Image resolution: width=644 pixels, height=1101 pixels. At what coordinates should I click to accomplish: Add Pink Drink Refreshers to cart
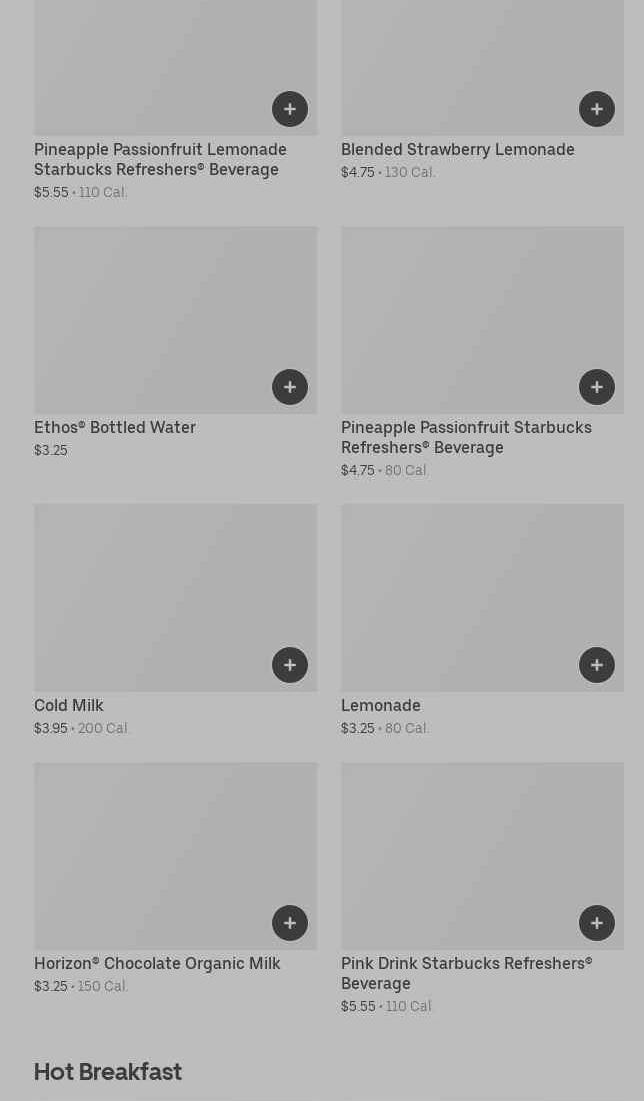click(597, 923)
